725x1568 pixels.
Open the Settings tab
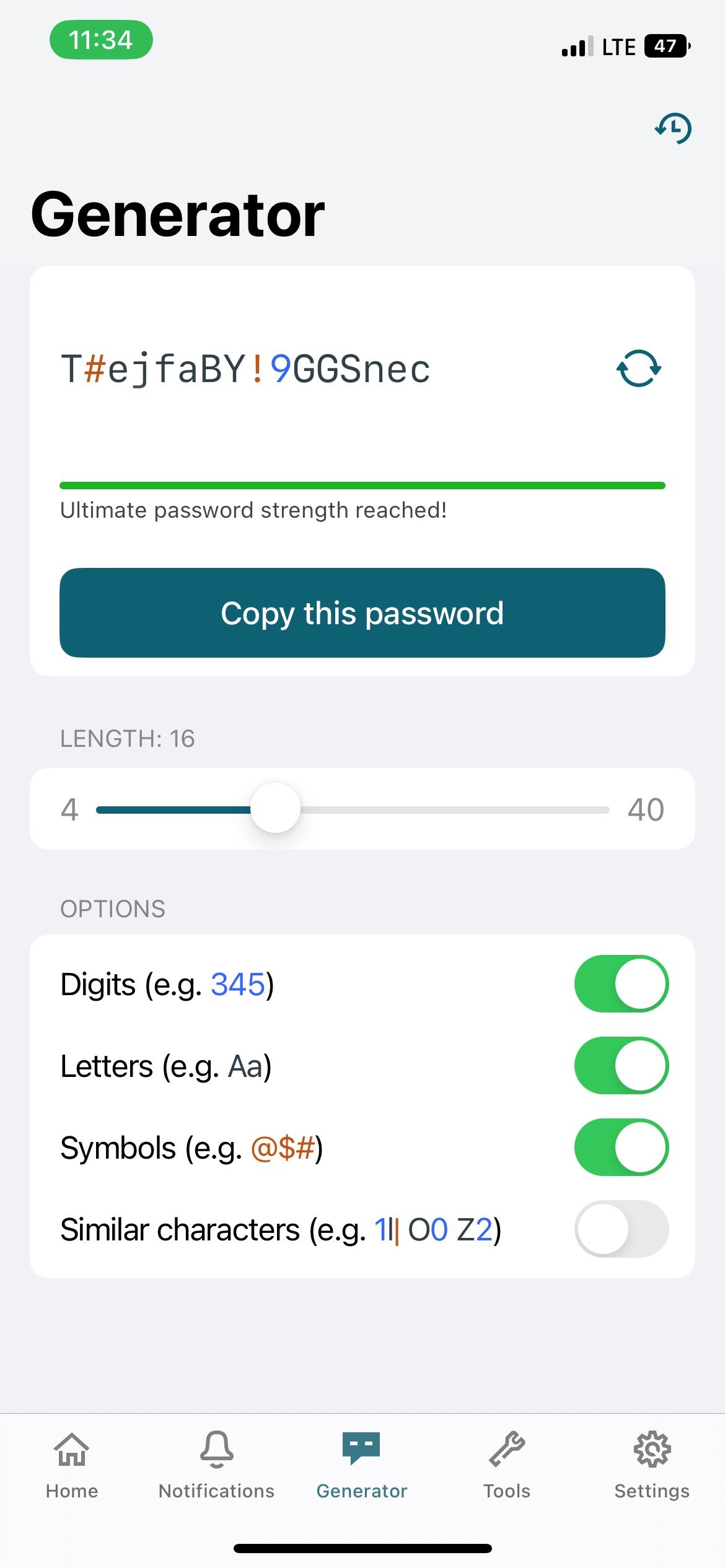coord(652,1465)
